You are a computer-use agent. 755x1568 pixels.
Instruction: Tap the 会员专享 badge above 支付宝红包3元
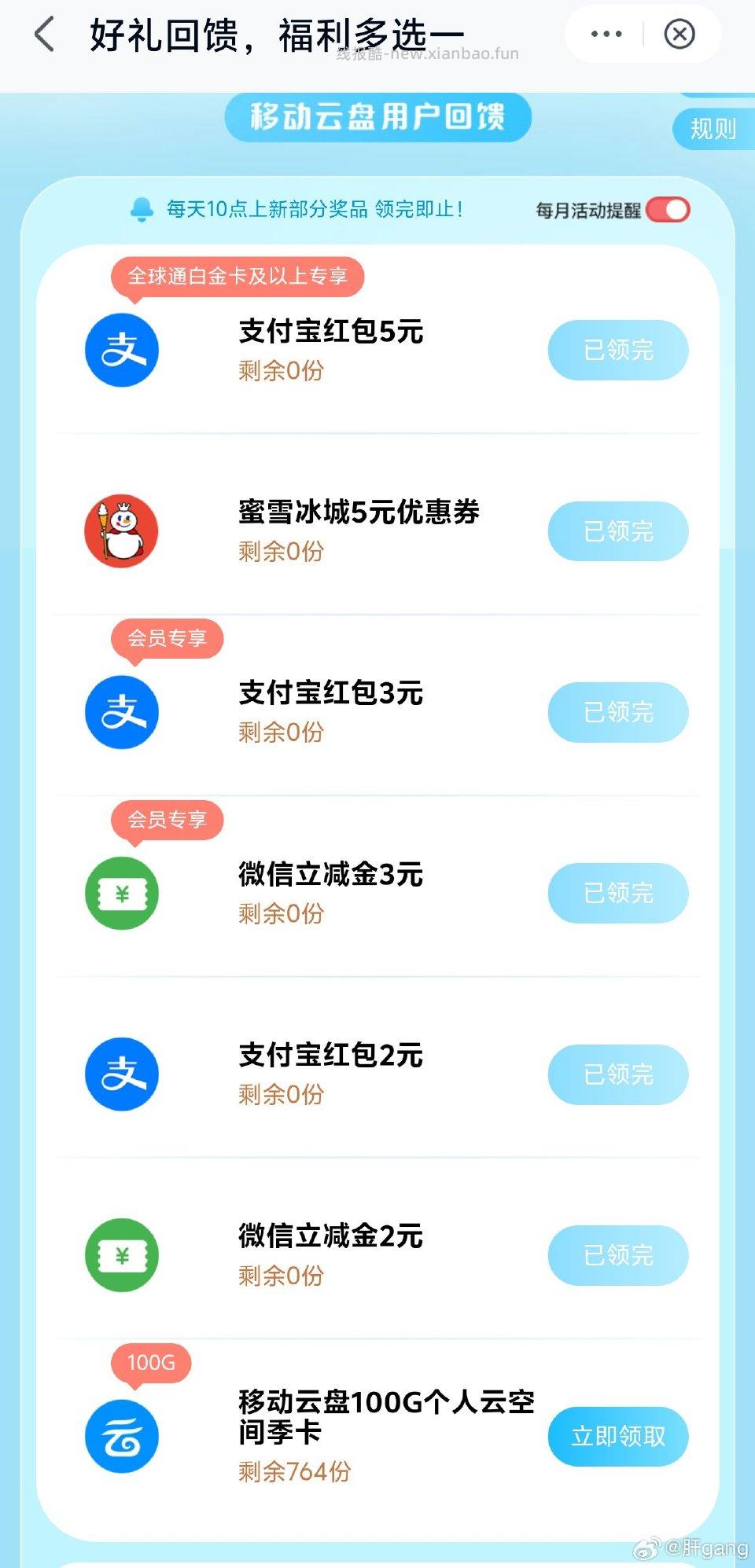pos(168,638)
